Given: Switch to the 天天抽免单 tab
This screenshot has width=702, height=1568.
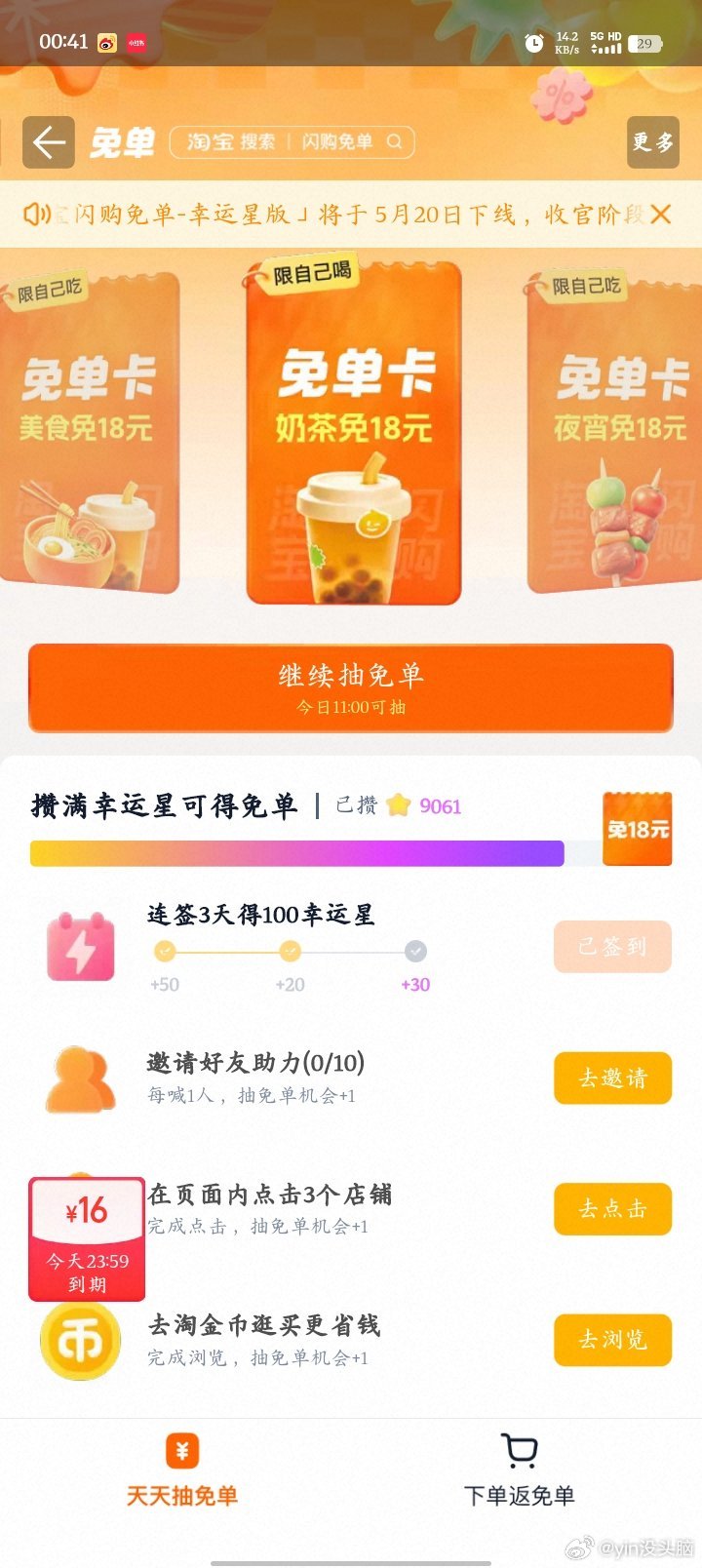Looking at the screenshot, I should coord(182,1470).
